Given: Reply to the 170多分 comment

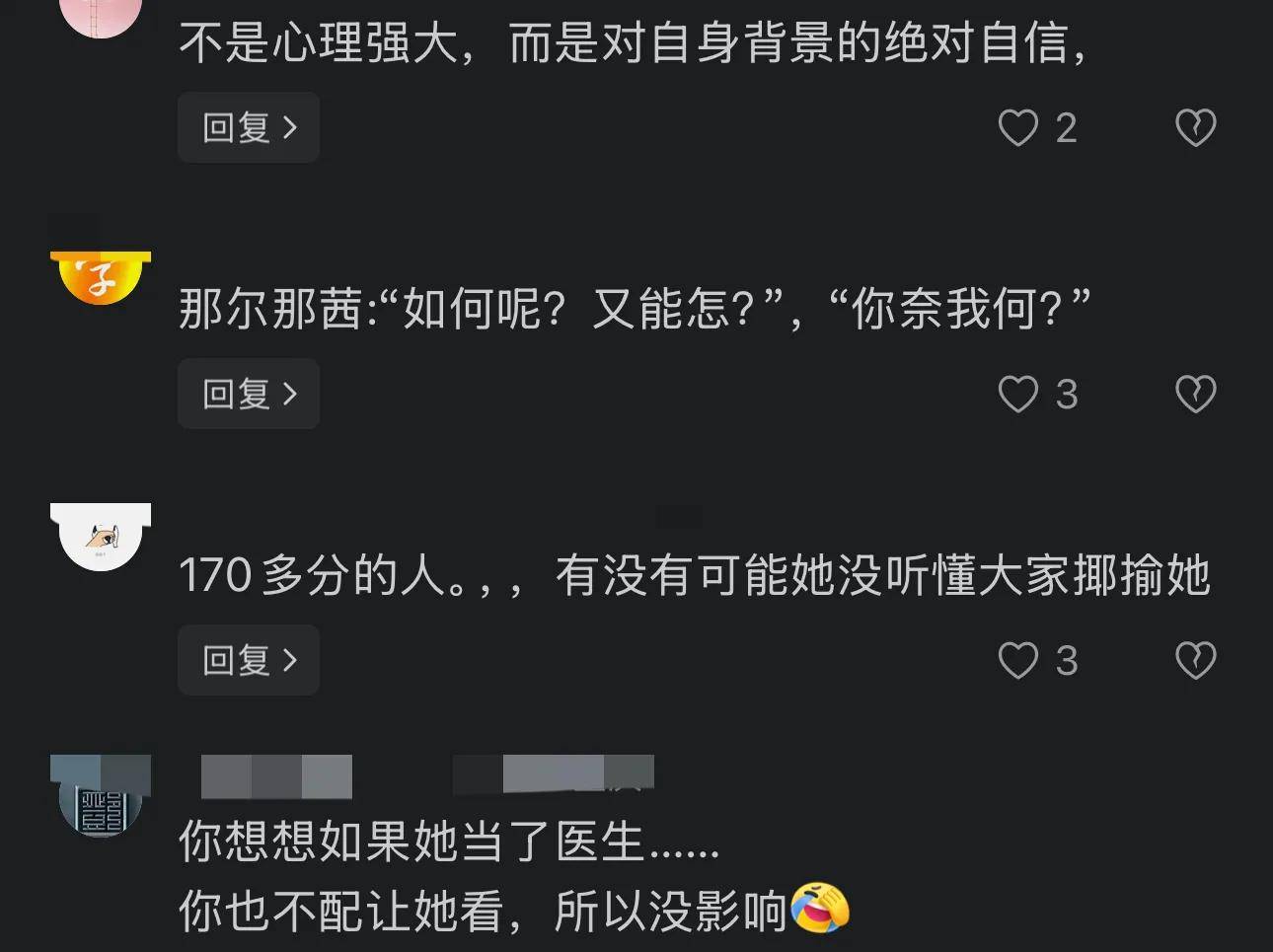Looking at the screenshot, I should pyautogui.click(x=248, y=660).
